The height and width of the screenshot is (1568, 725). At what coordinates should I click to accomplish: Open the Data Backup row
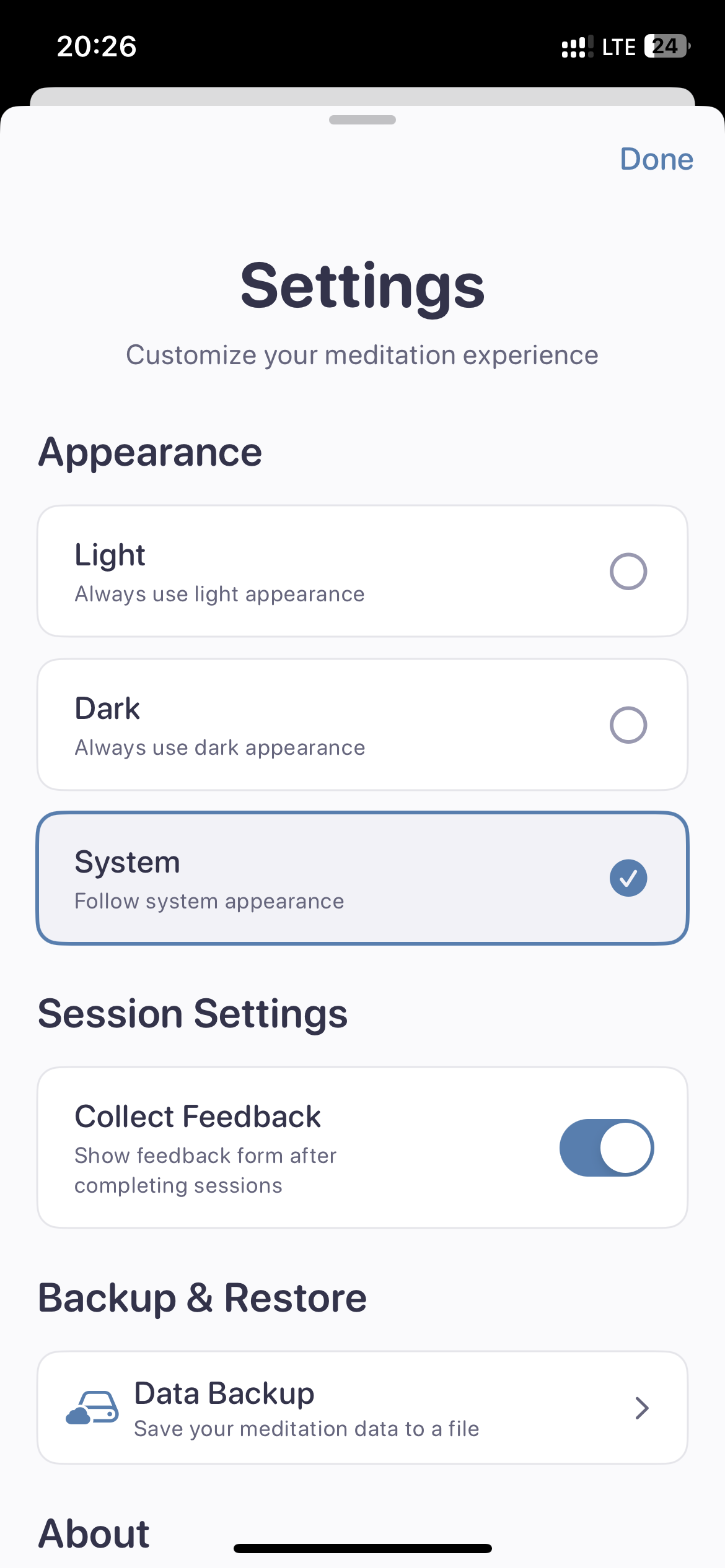tap(362, 1408)
